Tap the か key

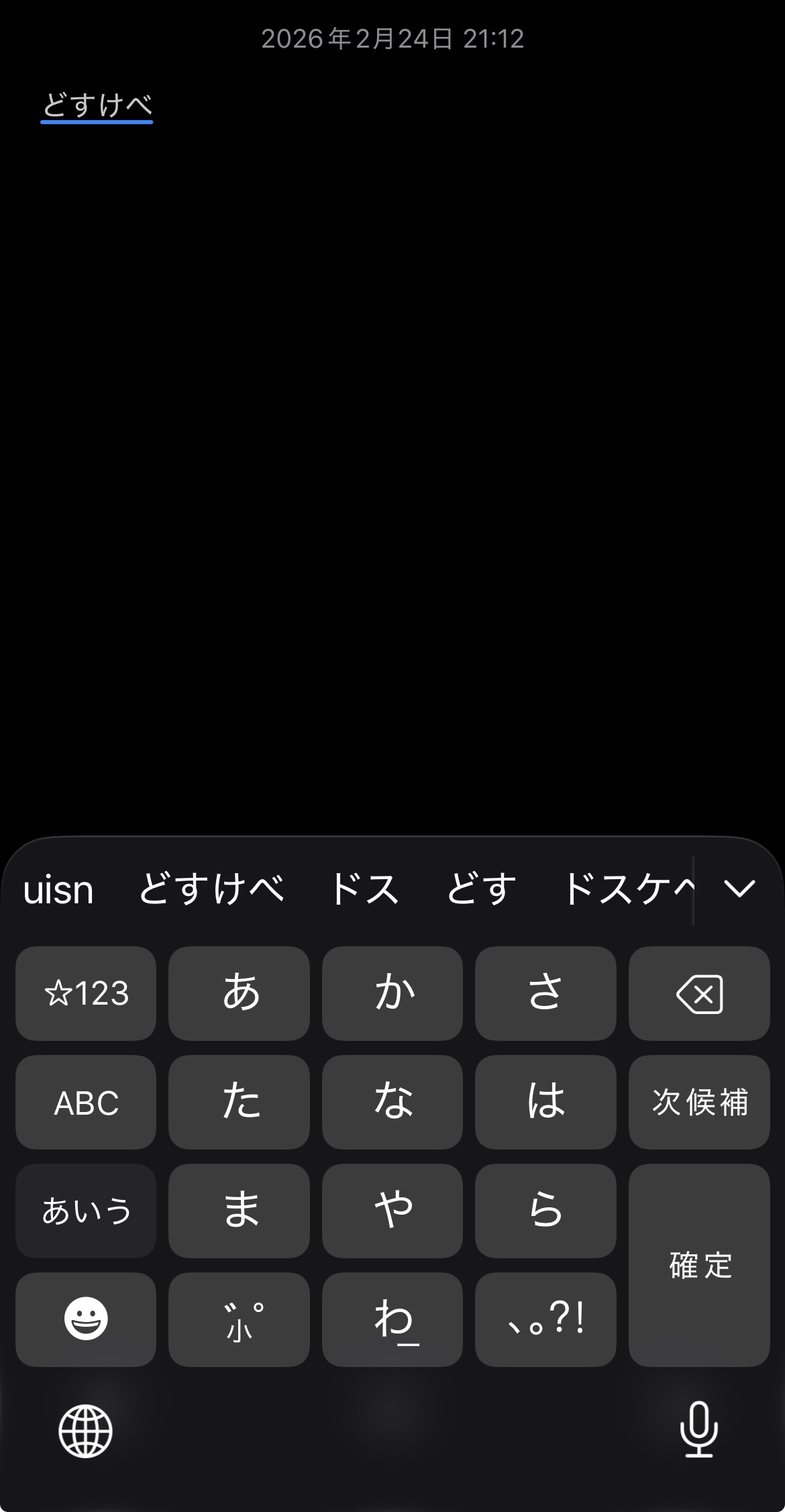392,993
